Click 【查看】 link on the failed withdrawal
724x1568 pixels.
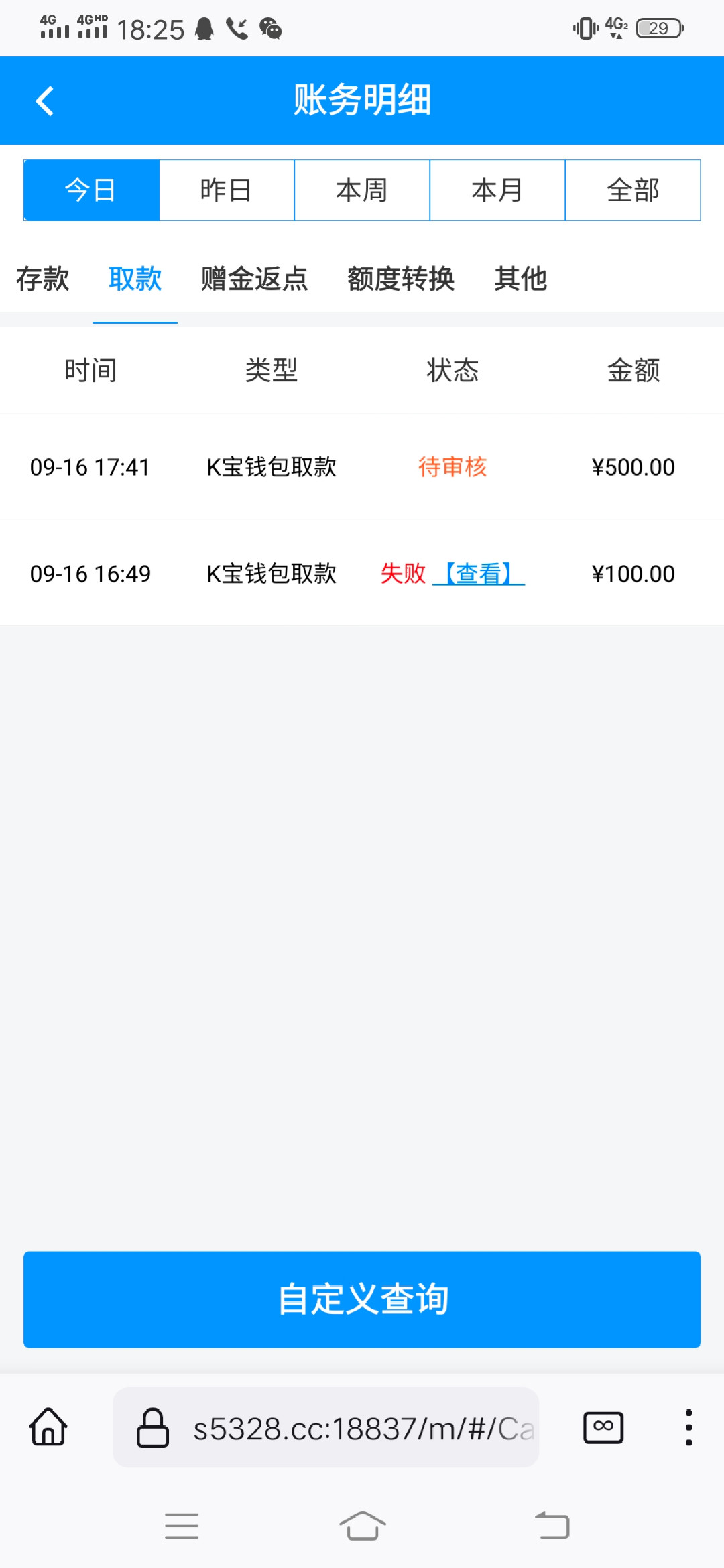pos(480,574)
